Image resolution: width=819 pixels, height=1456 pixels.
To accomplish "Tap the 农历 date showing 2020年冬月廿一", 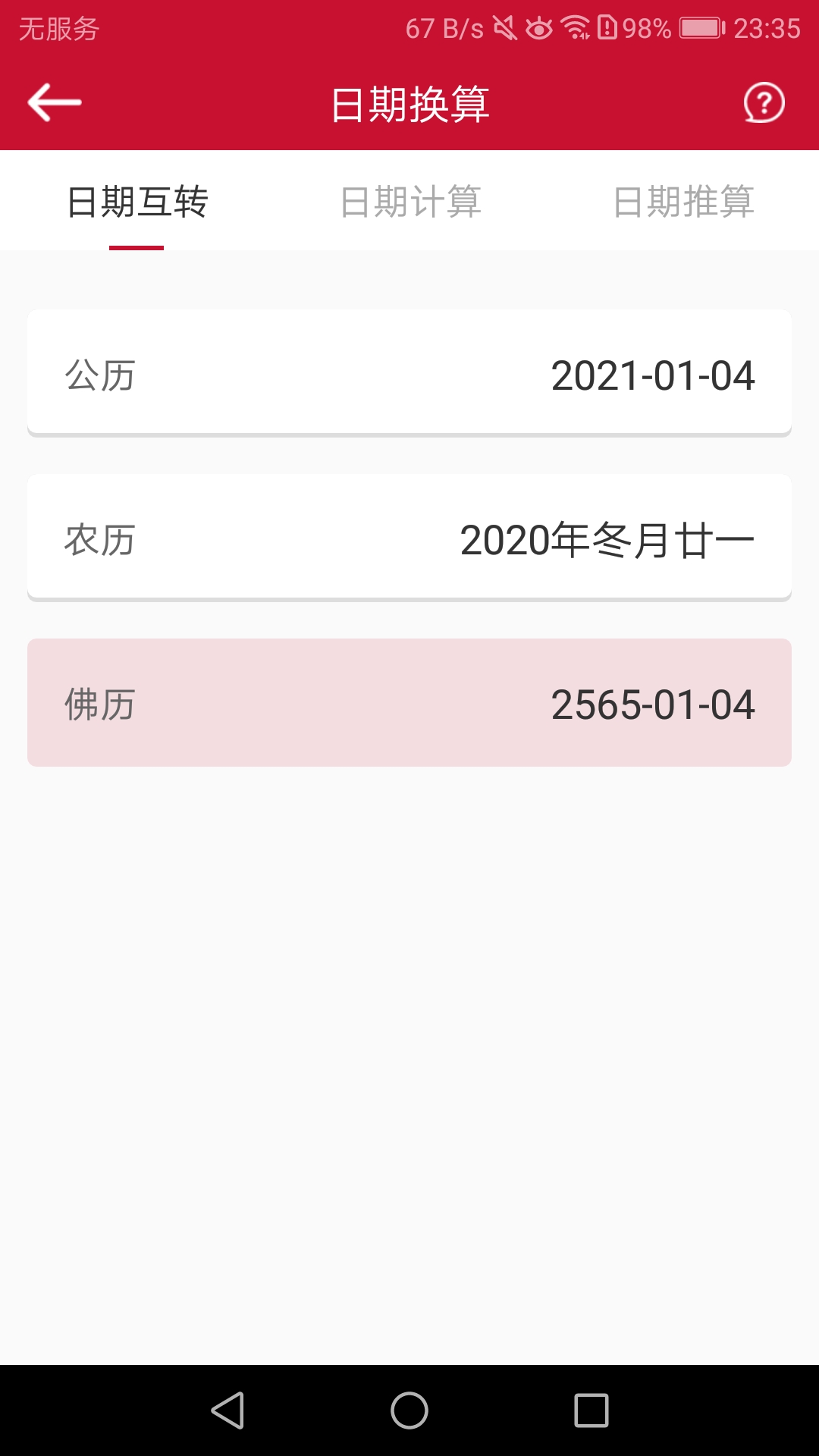I will (x=408, y=536).
